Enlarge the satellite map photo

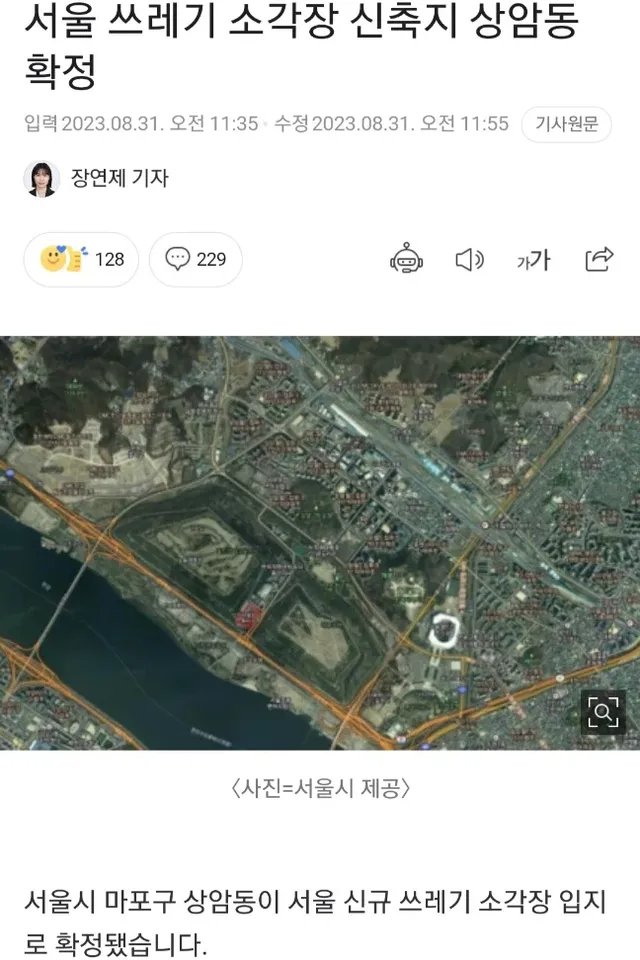coord(603,712)
